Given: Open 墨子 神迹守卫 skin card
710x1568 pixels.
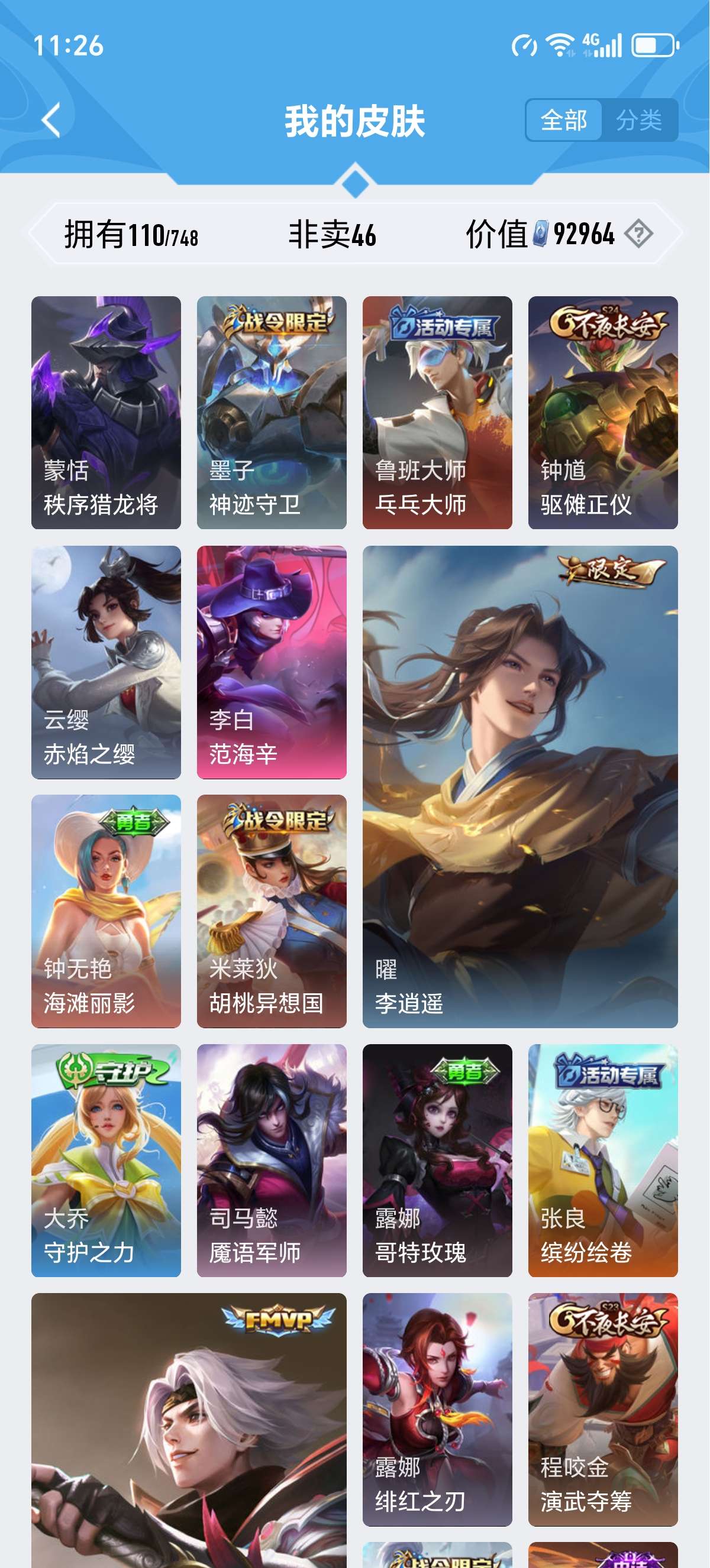Looking at the screenshot, I should [272, 412].
